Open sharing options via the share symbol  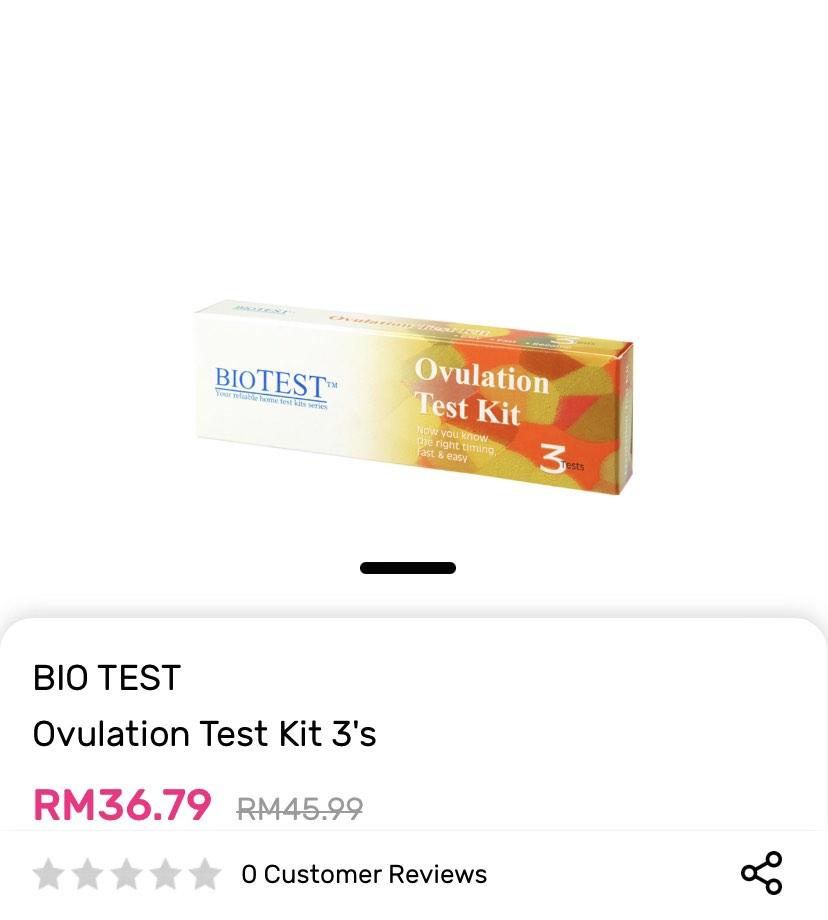762,873
